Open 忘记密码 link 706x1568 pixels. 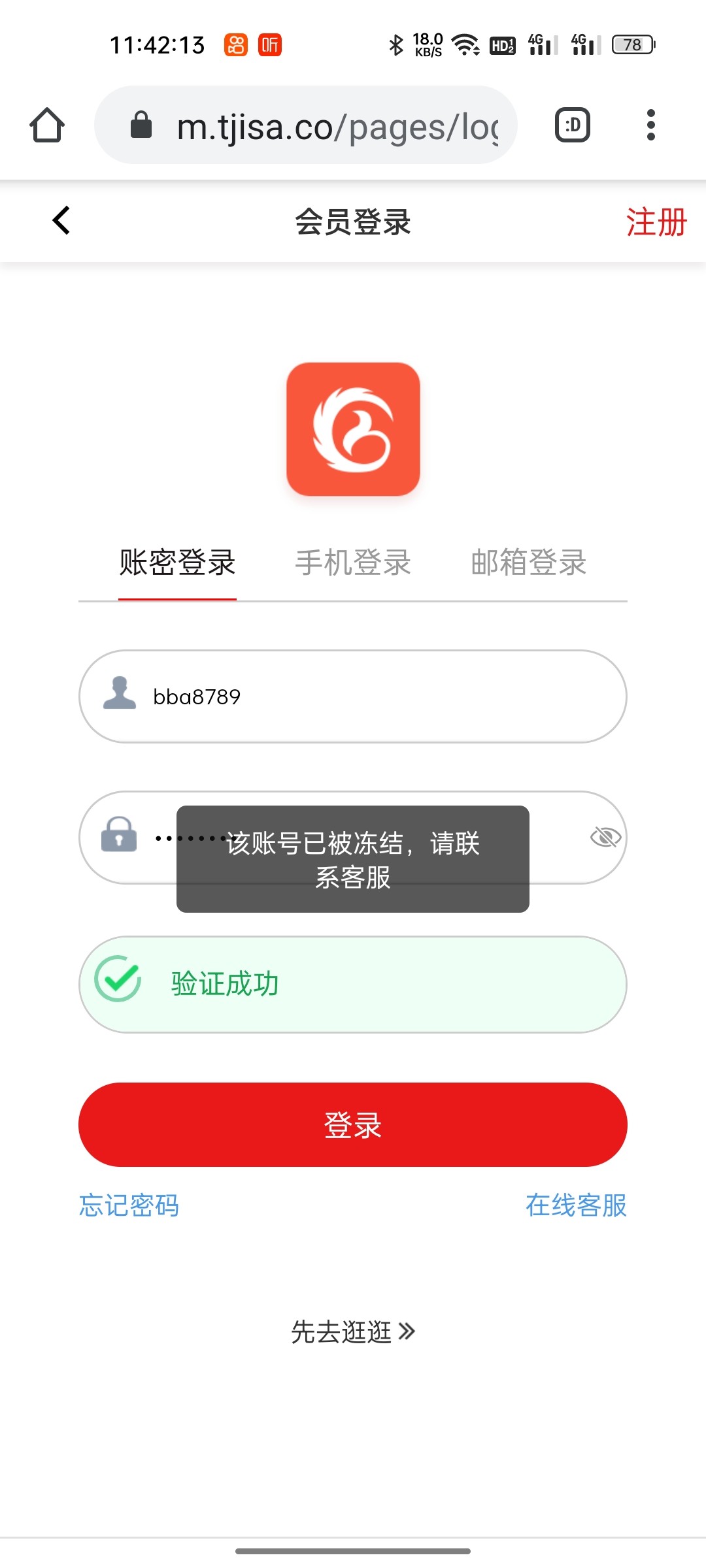tap(129, 1205)
